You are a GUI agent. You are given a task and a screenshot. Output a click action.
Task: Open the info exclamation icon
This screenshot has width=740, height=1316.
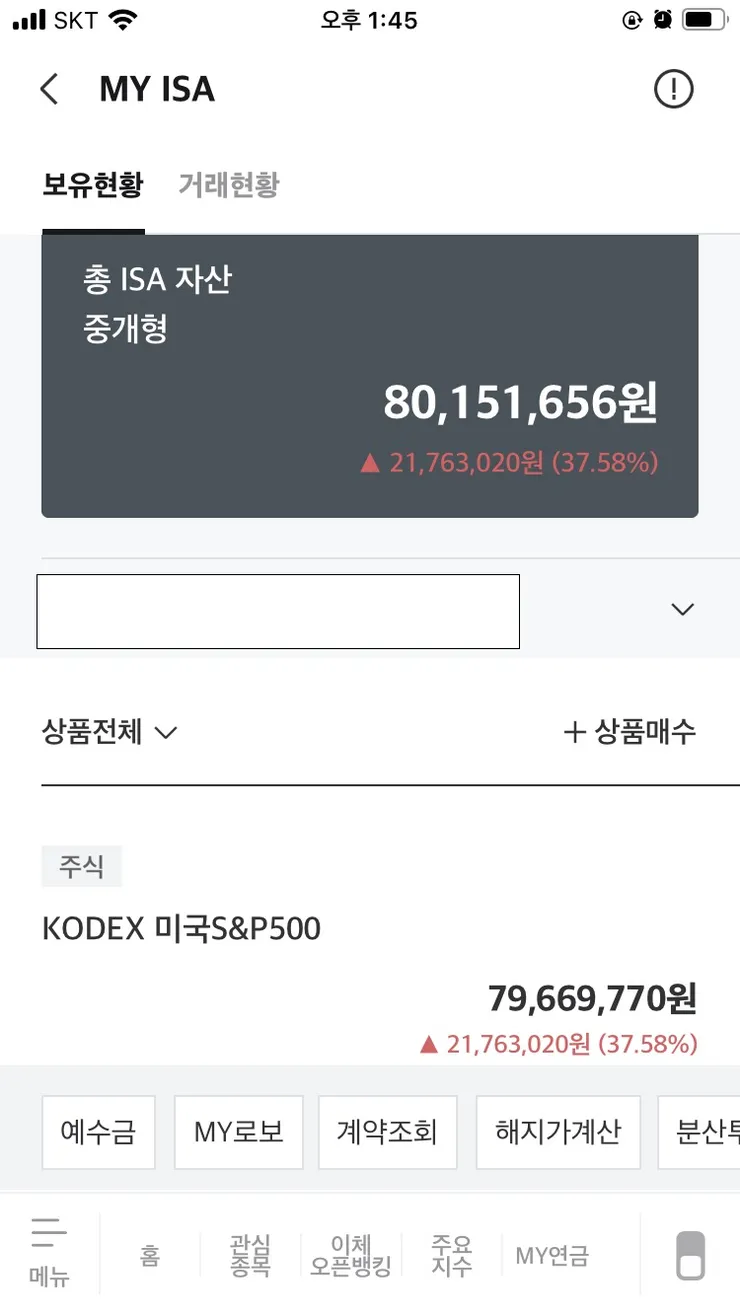coord(673,89)
